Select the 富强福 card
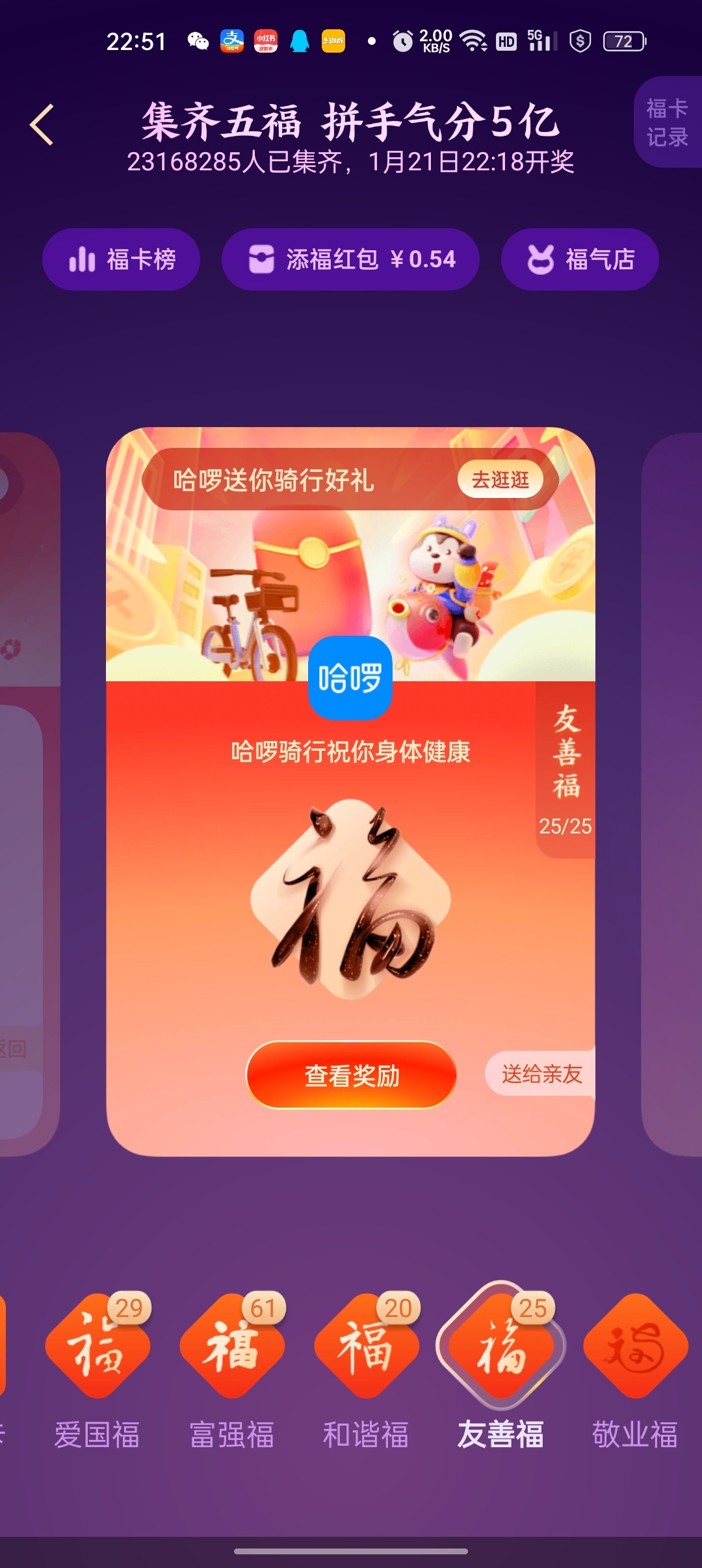The height and width of the screenshot is (1568, 702). click(x=232, y=1346)
